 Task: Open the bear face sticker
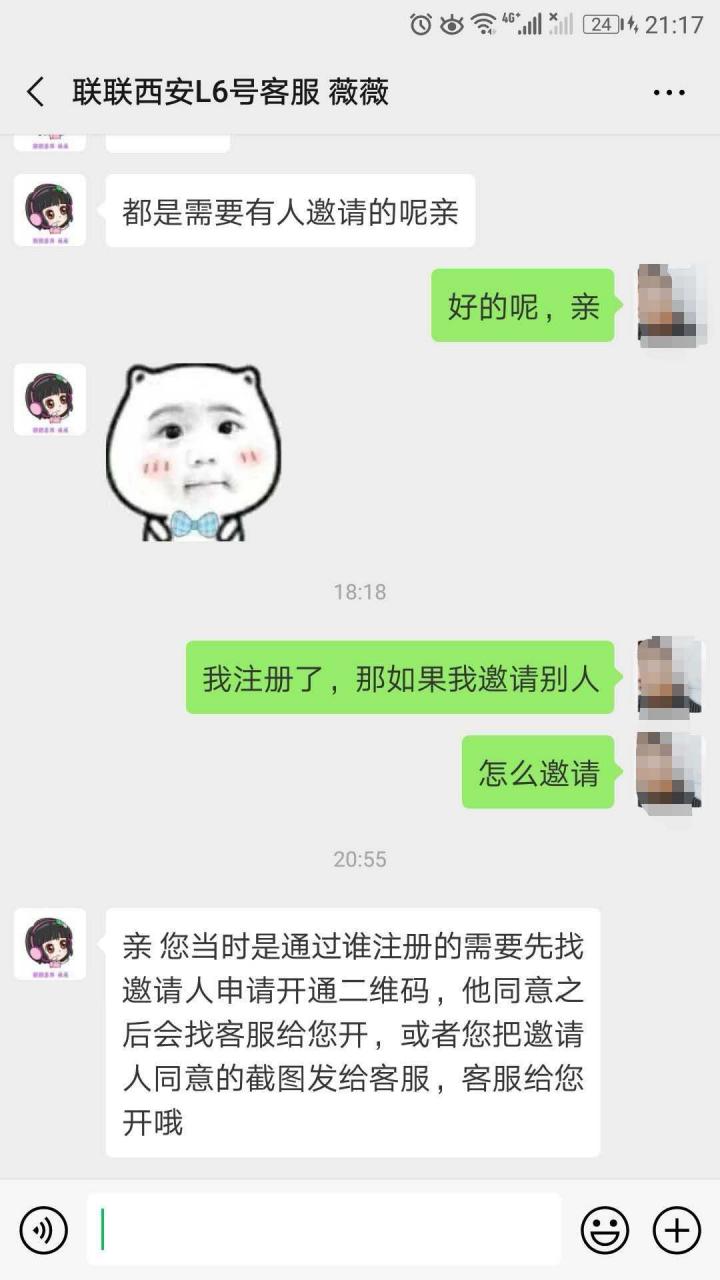tap(193, 452)
